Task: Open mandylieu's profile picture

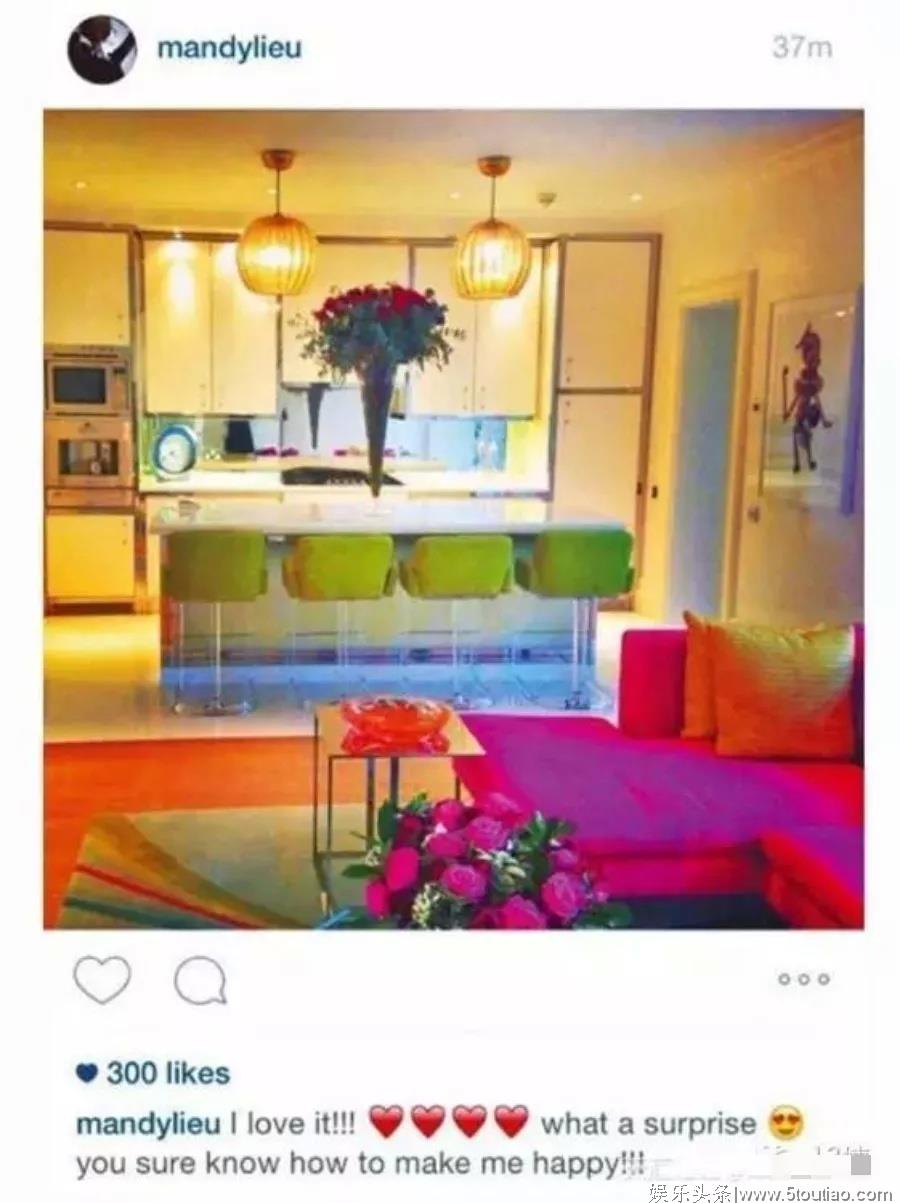Action: (102, 50)
